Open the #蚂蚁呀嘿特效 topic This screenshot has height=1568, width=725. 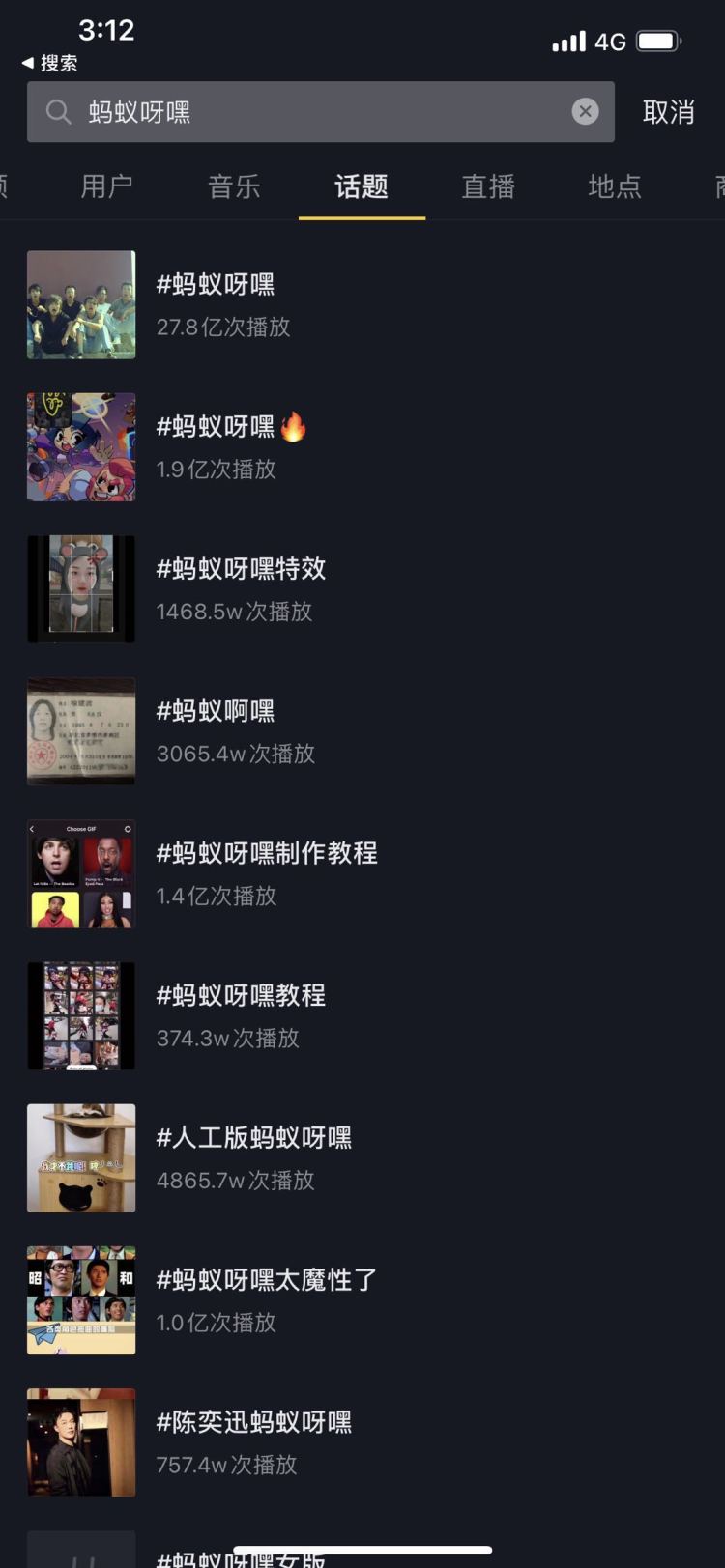(241, 569)
